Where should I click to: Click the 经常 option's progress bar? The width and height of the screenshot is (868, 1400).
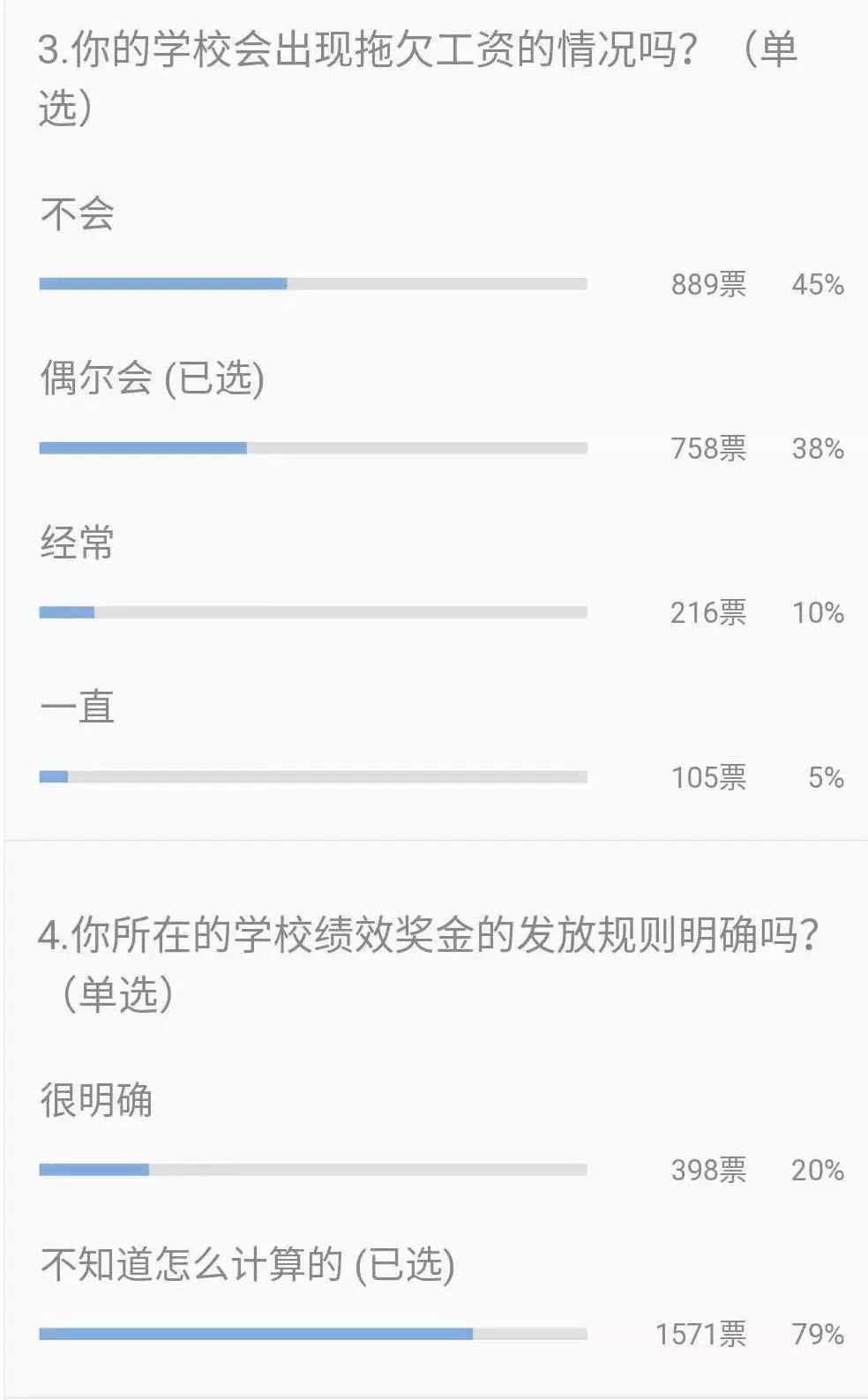tap(313, 612)
